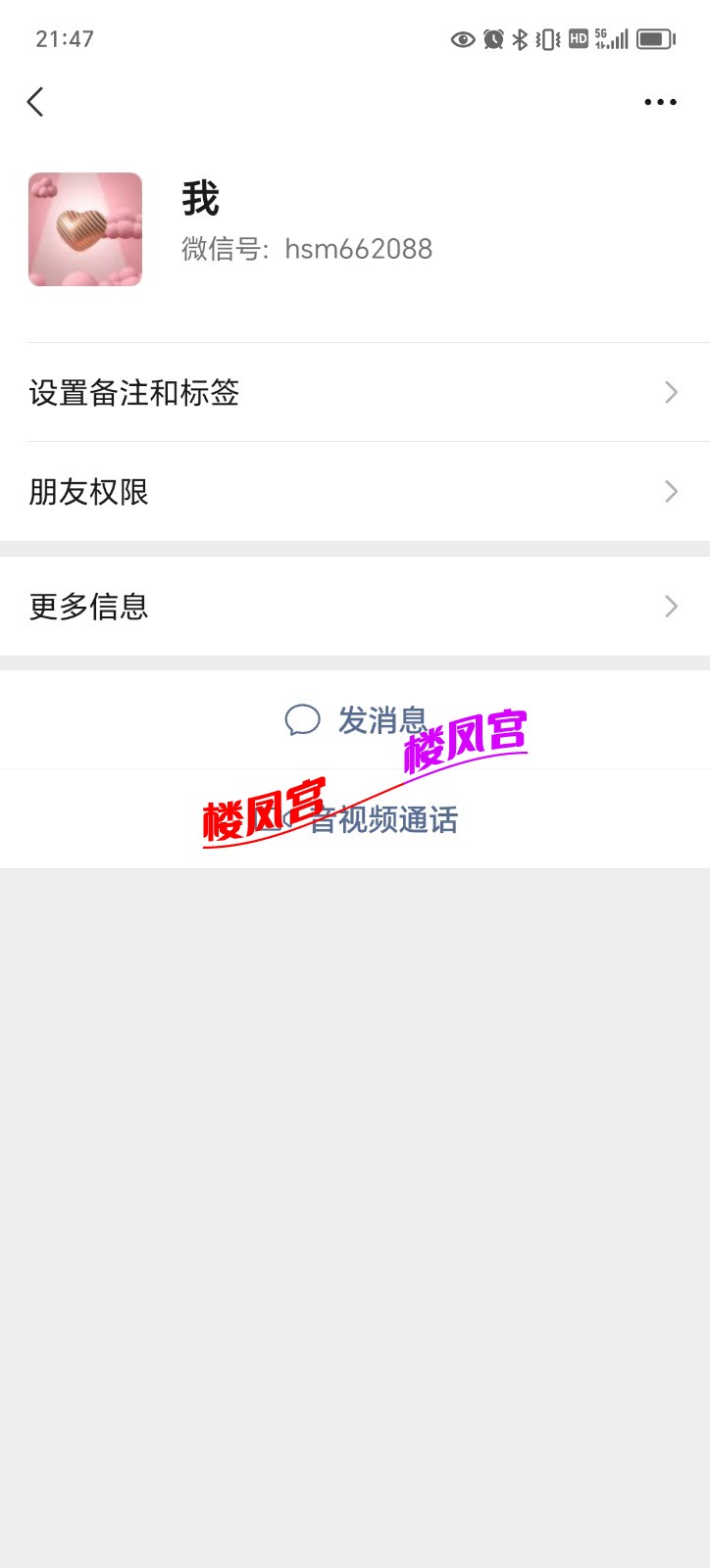Open the chat bubble icon beside 发消息

[304, 718]
